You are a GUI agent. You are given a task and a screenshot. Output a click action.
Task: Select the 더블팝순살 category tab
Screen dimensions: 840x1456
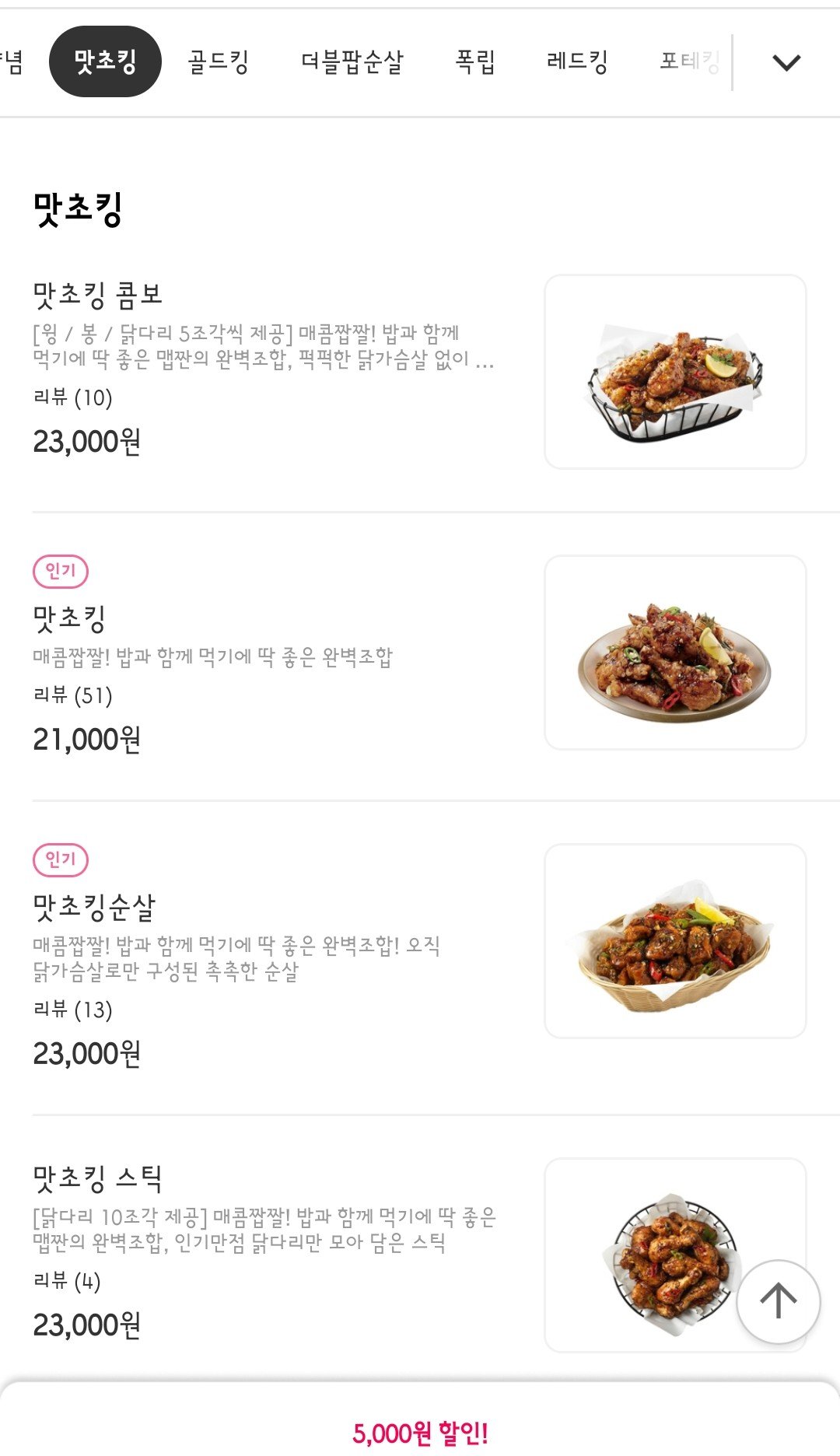[x=352, y=61]
